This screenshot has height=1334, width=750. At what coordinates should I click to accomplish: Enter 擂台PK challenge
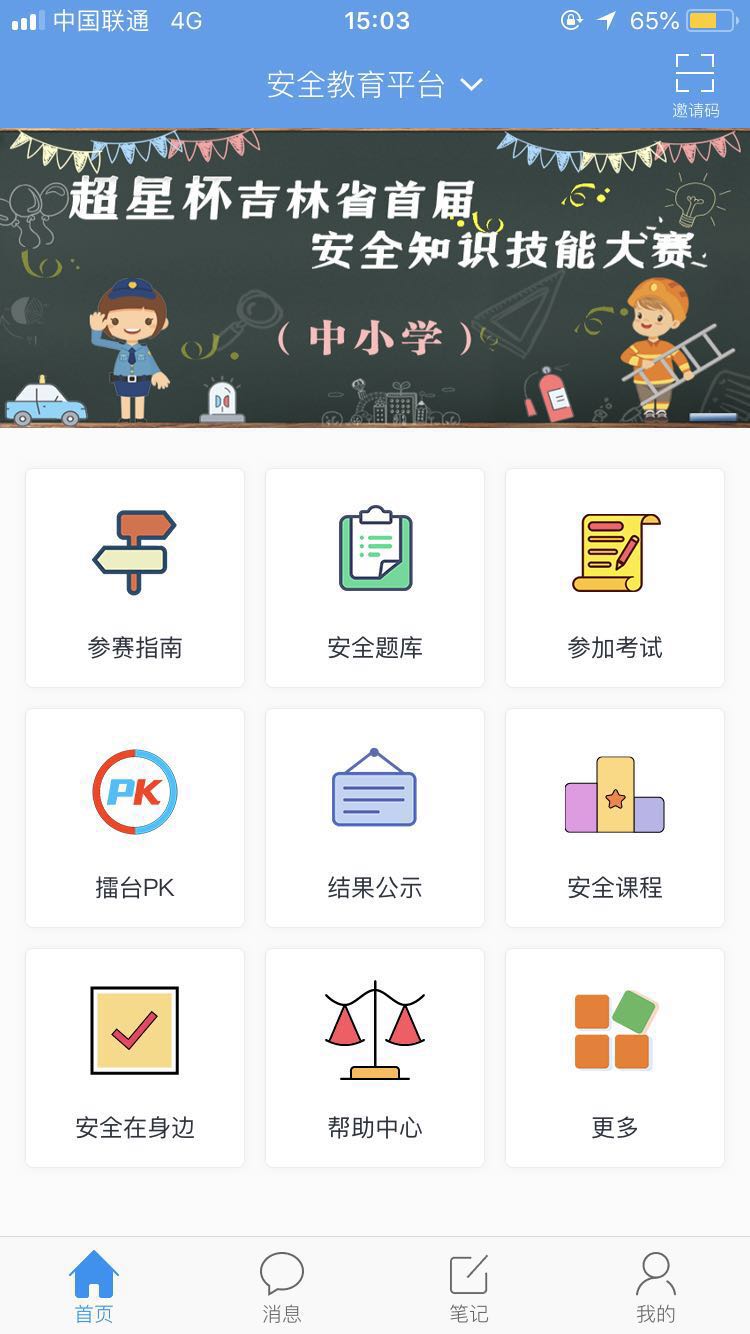click(x=135, y=818)
